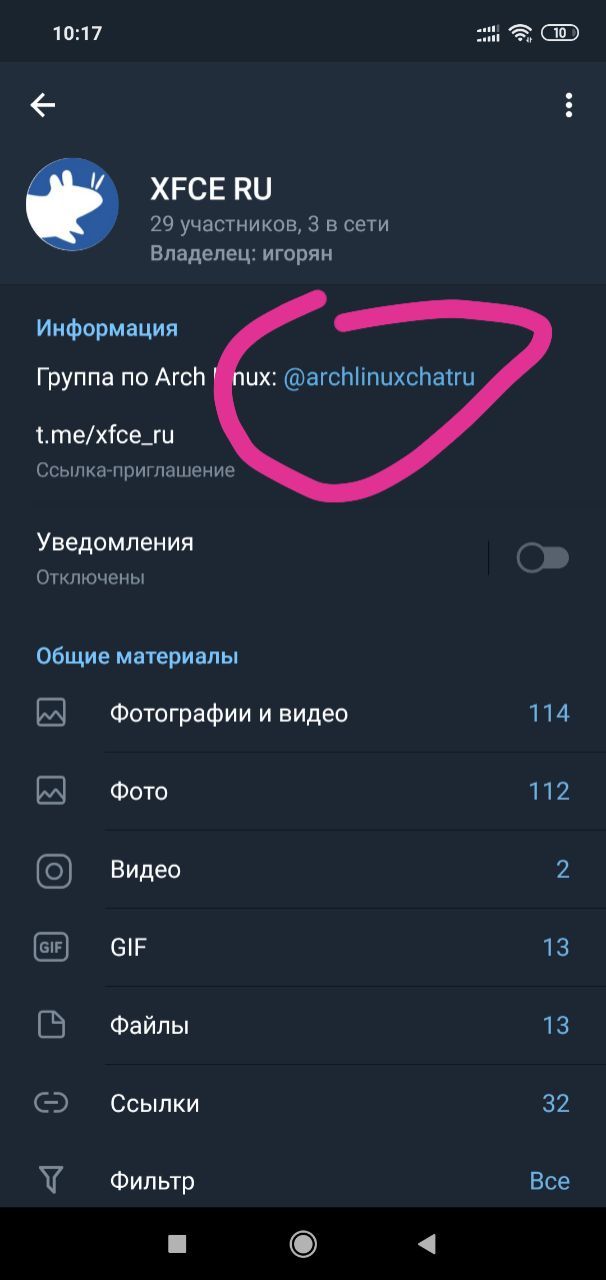Open the GIF shared media row
The image size is (606, 1280).
pos(303,947)
